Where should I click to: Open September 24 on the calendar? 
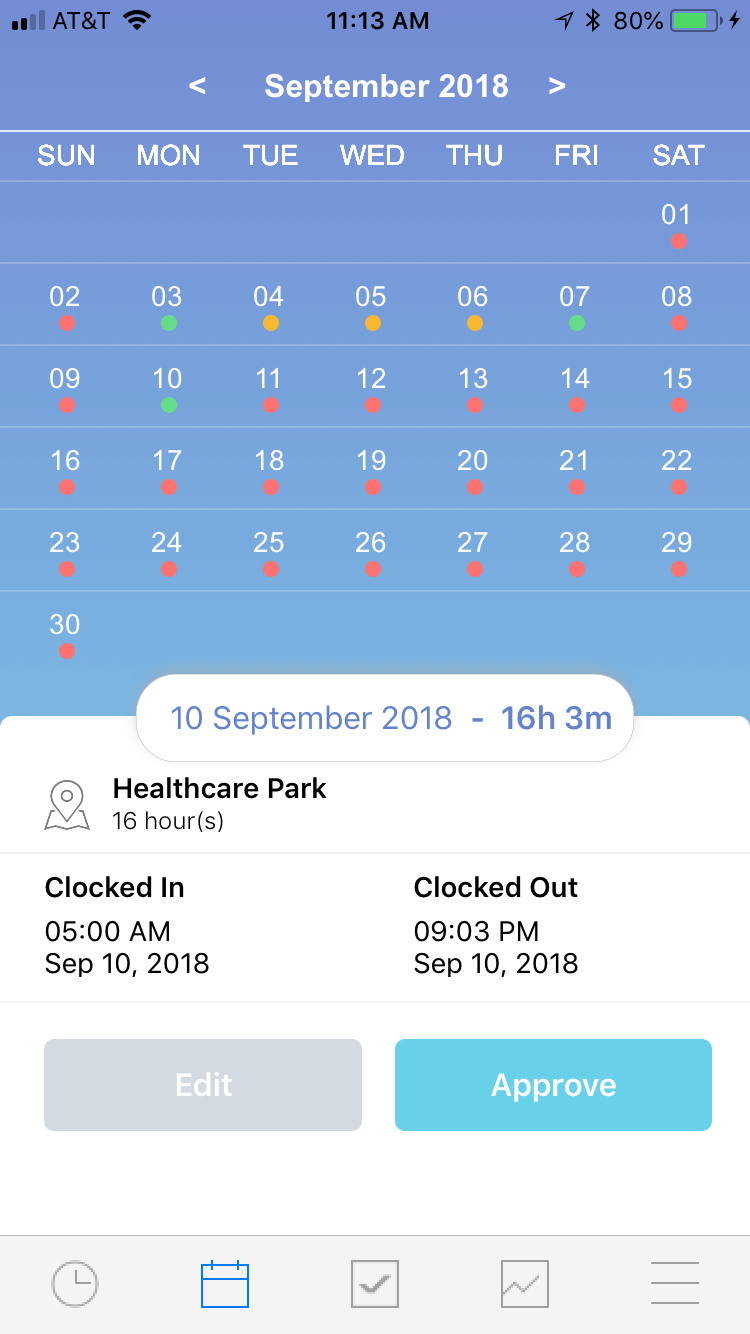point(167,550)
